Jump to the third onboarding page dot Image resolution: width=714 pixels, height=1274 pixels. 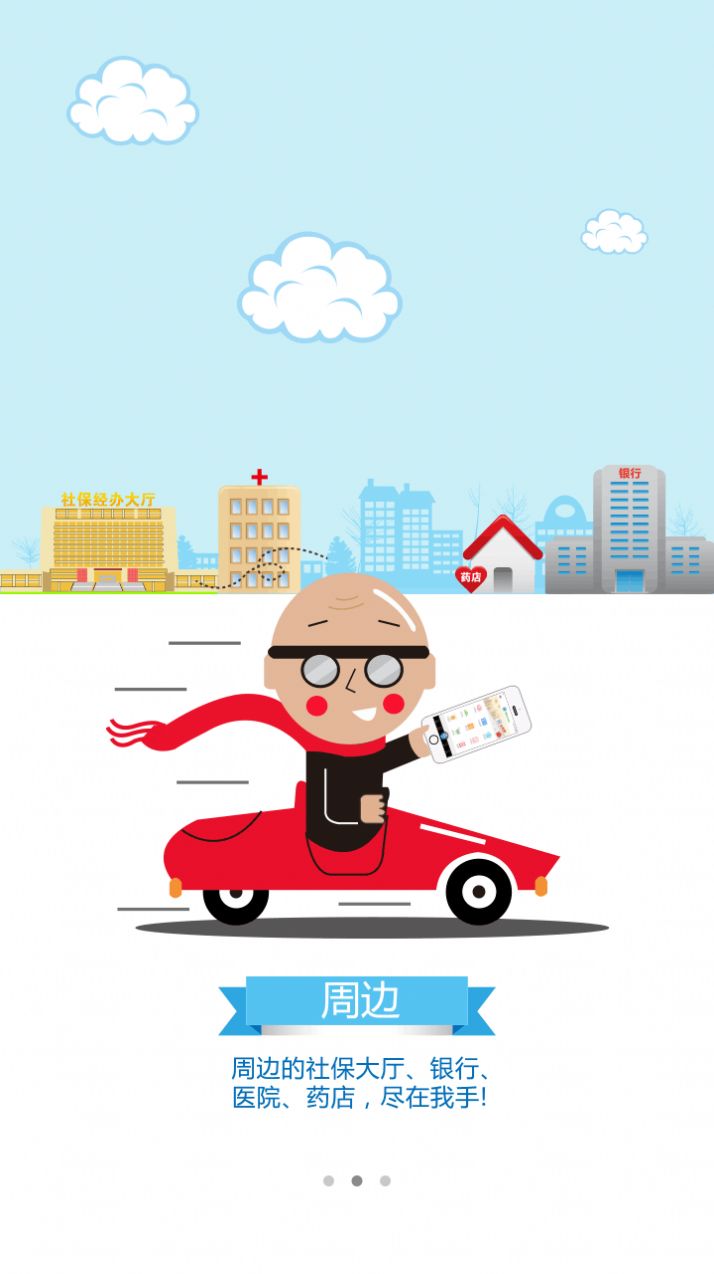point(385,1180)
